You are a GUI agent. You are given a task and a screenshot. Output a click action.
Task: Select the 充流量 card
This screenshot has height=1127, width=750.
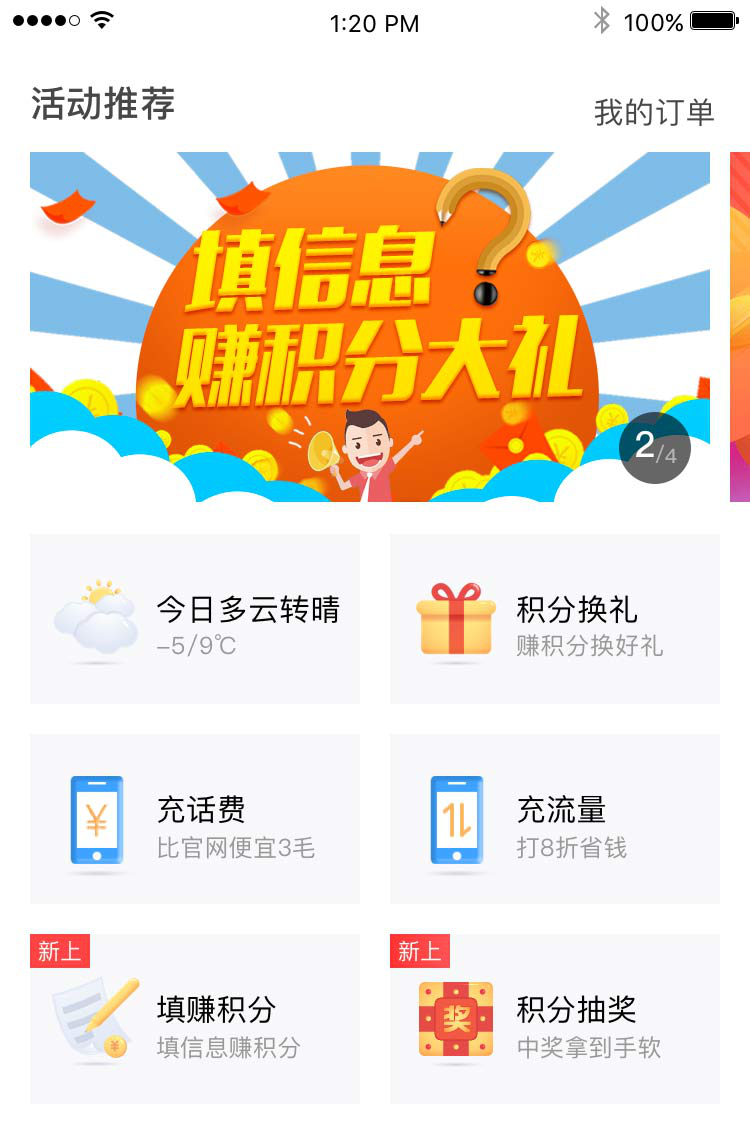[x=555, y=819]
